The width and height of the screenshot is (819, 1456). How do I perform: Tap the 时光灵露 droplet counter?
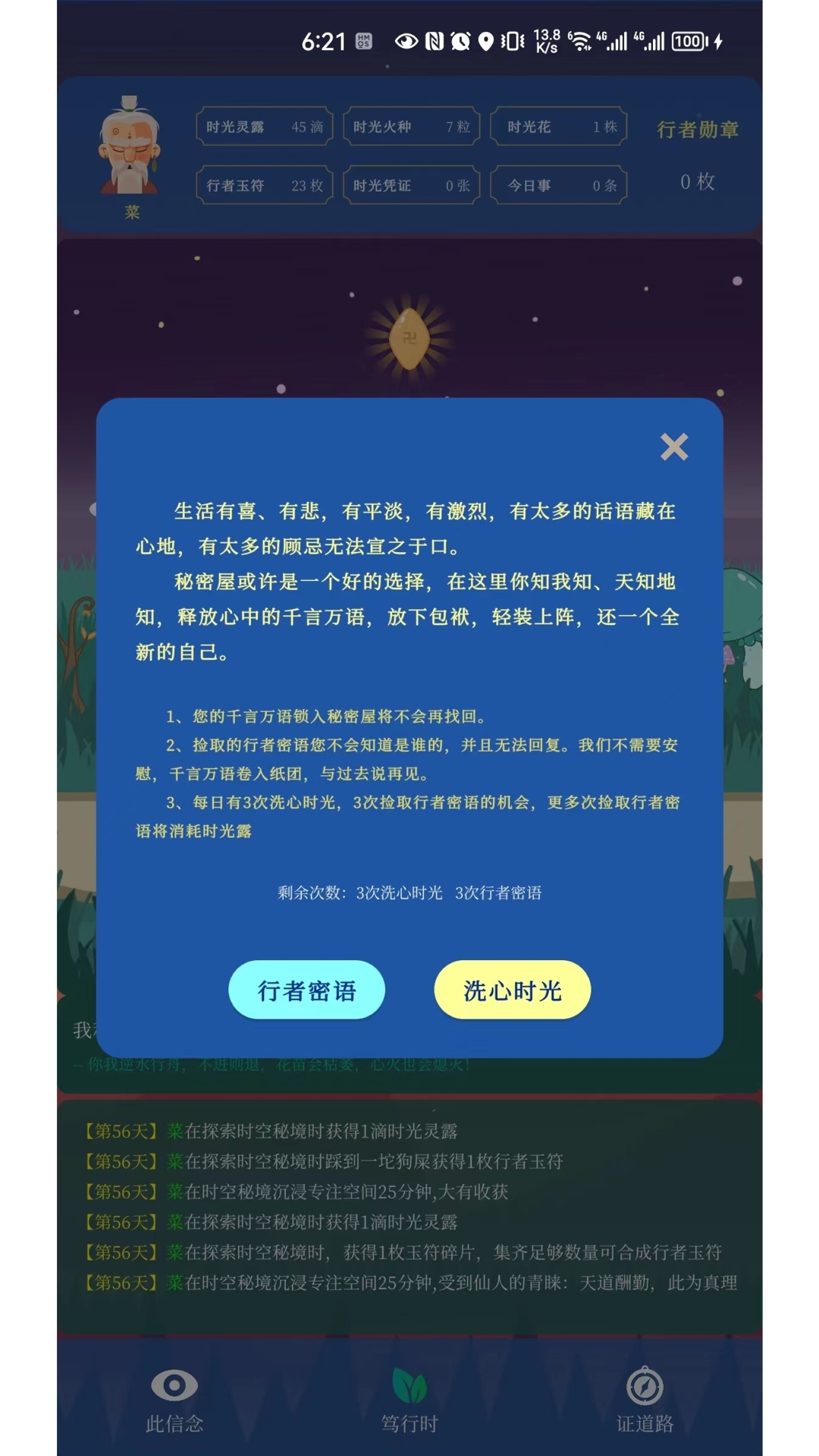pos(264,127)
